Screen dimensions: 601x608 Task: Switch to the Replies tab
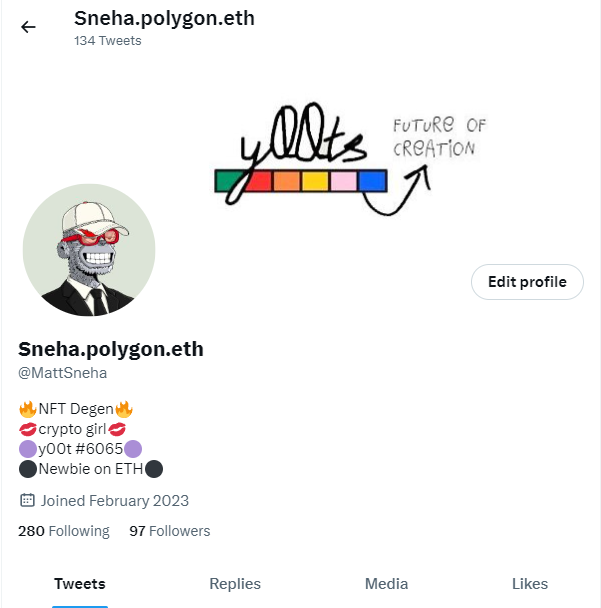[235, 584]
